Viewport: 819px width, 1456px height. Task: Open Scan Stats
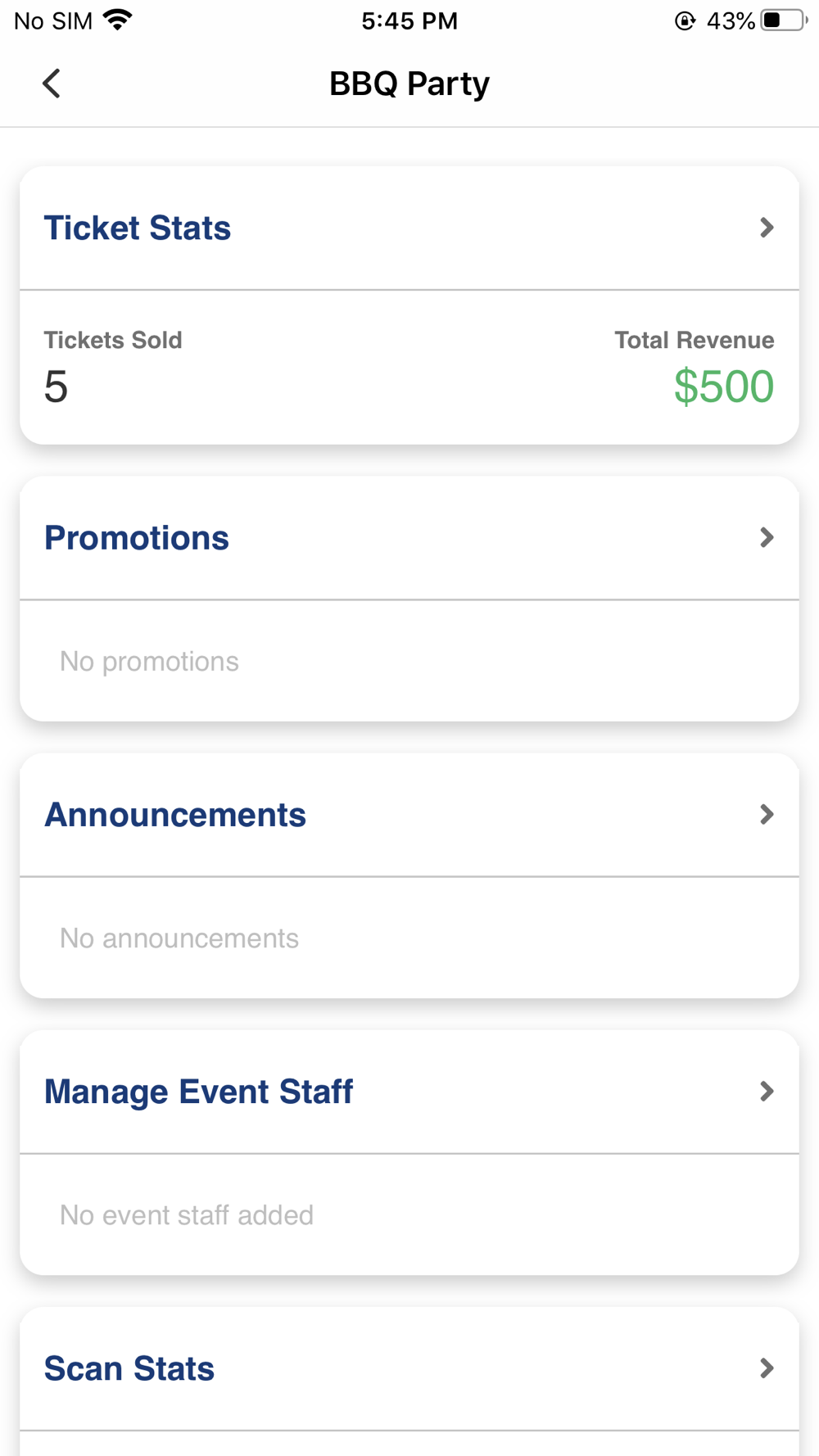(409, 1368)
